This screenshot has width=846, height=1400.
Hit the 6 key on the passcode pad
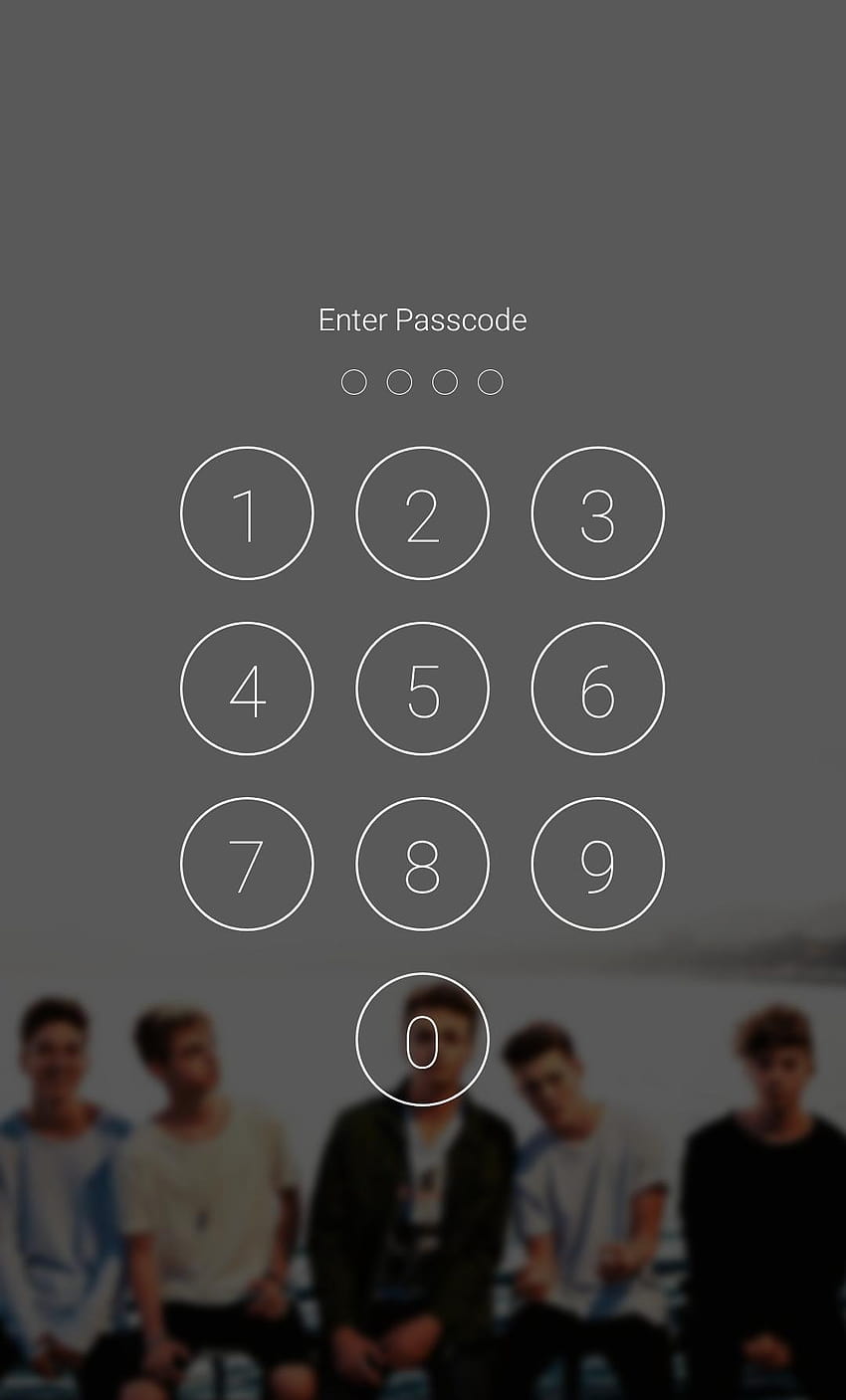pyautogui.click(x=597, y=689)
